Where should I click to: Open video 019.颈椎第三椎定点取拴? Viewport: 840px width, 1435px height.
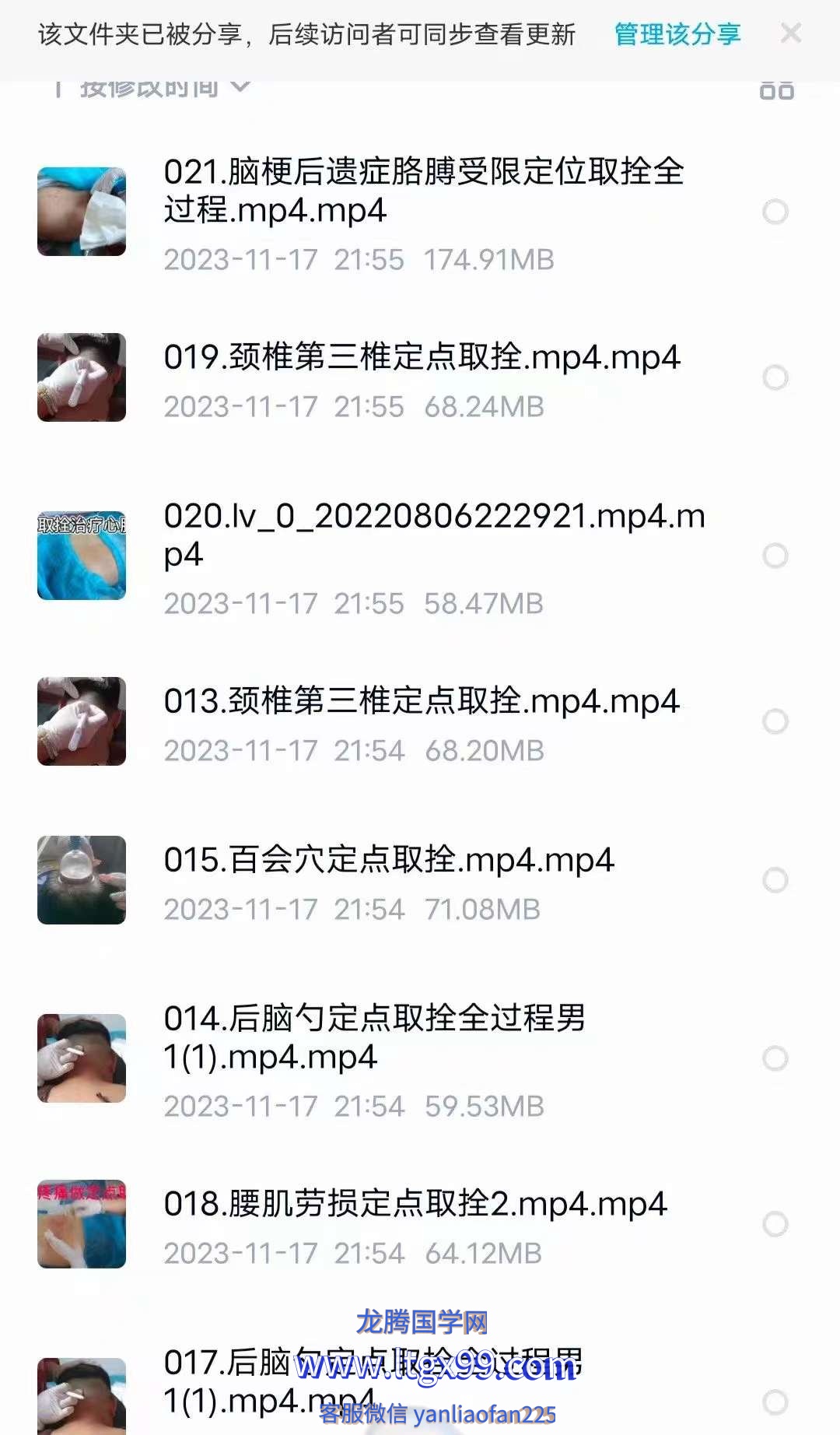pyautogui.click(x=422, y=358)
